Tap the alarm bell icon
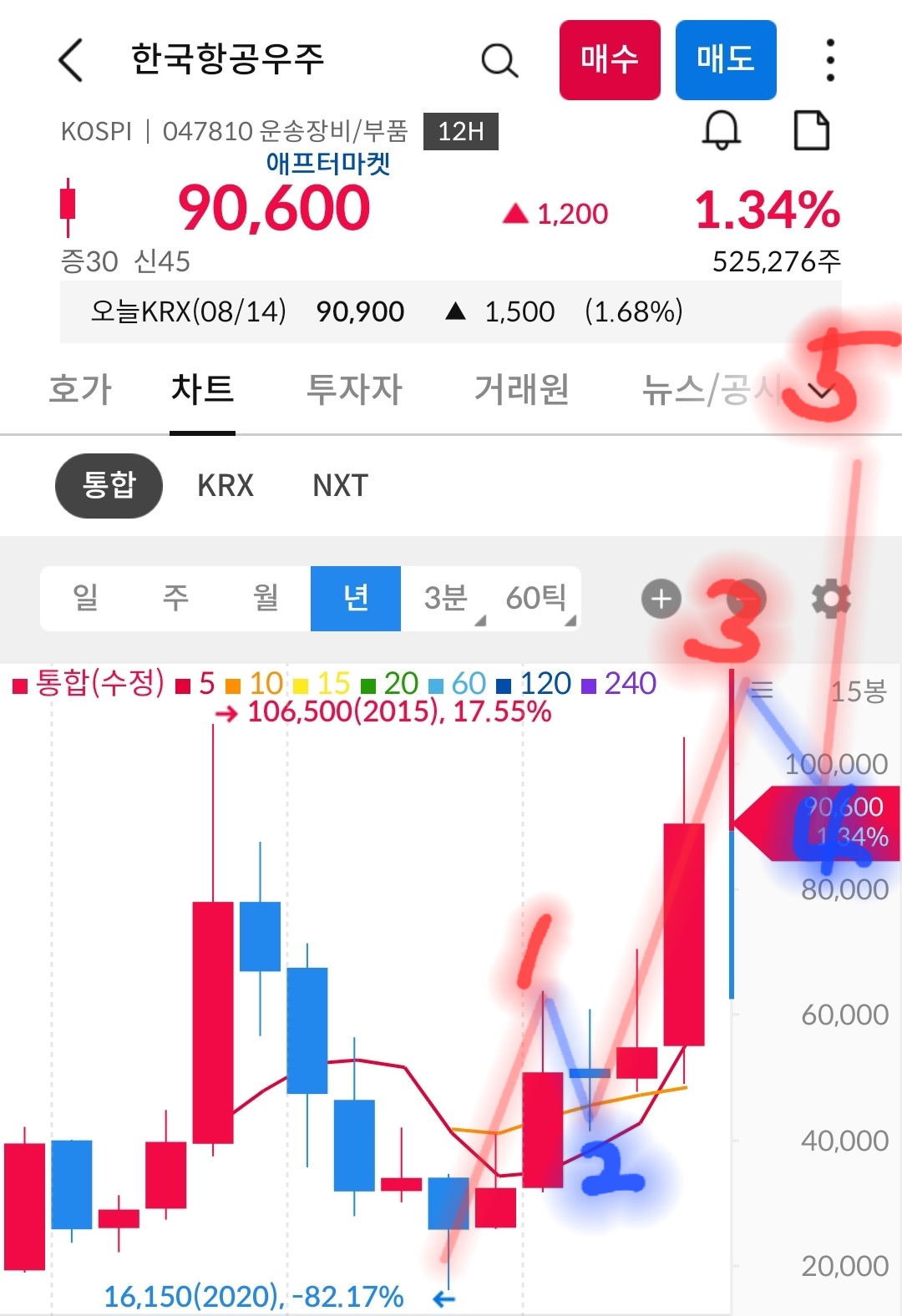Image resolution: width=902 pixels, height=1316 pixels. click(722, 130)
